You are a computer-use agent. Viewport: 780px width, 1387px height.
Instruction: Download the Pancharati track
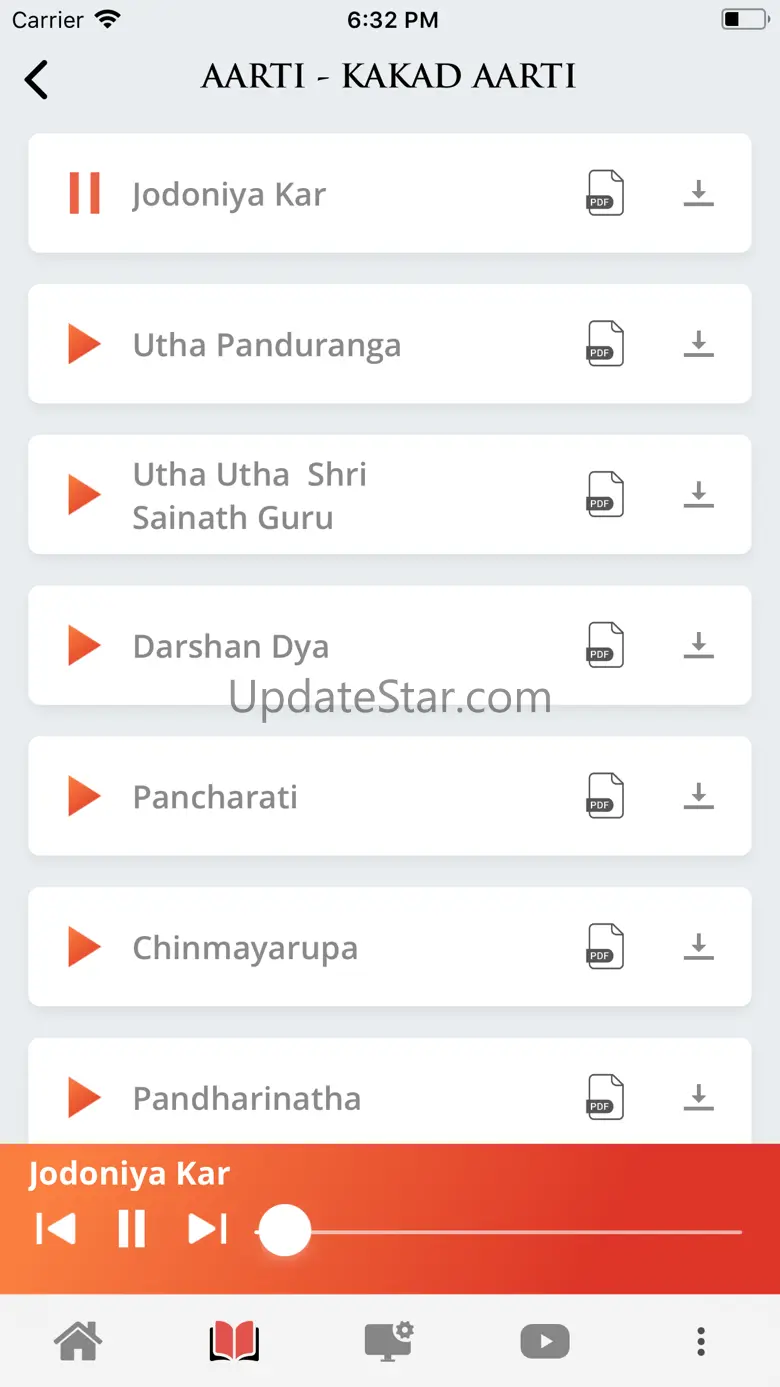(698, 796)
